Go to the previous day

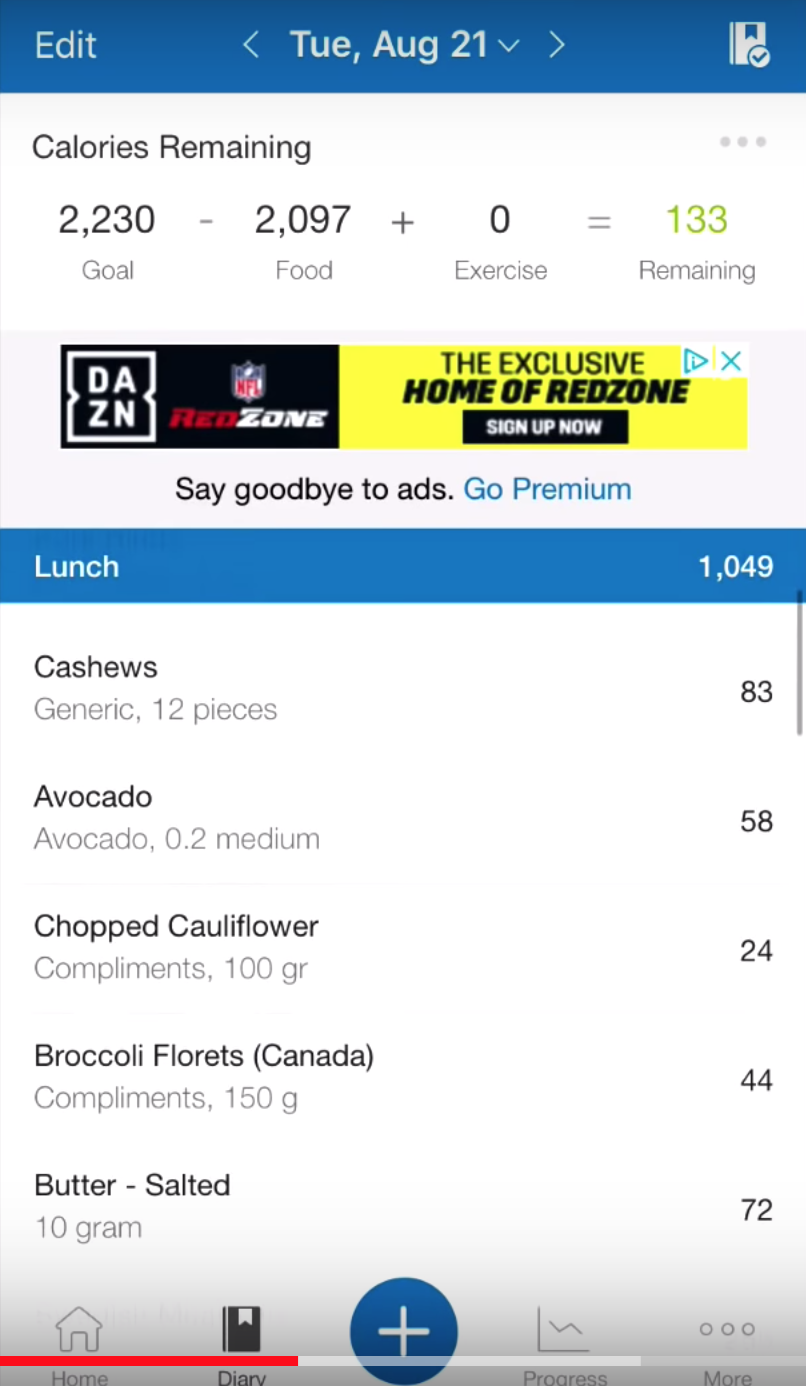tap(251, 45)
